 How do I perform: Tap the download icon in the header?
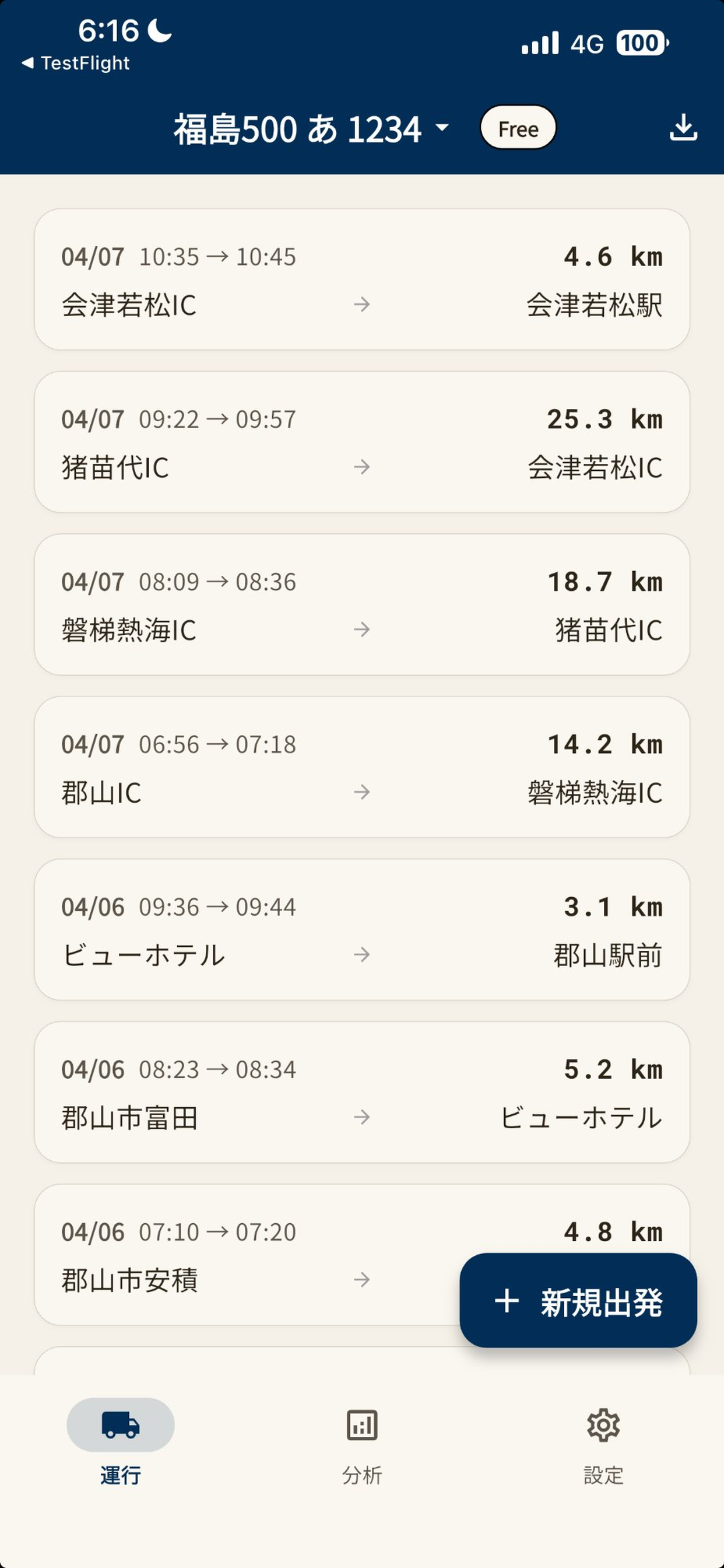pos(683,128)
